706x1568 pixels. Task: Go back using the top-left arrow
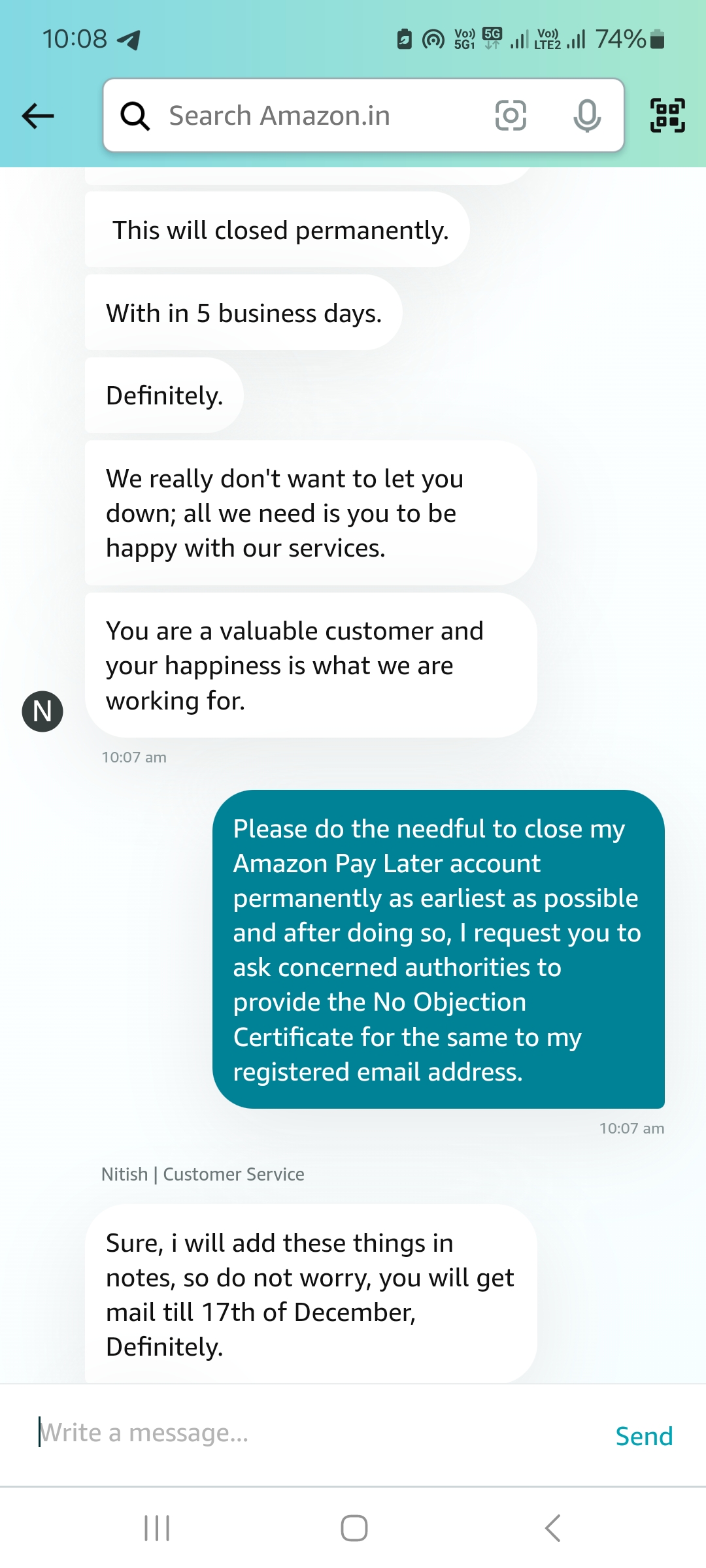tap(38, 116)
